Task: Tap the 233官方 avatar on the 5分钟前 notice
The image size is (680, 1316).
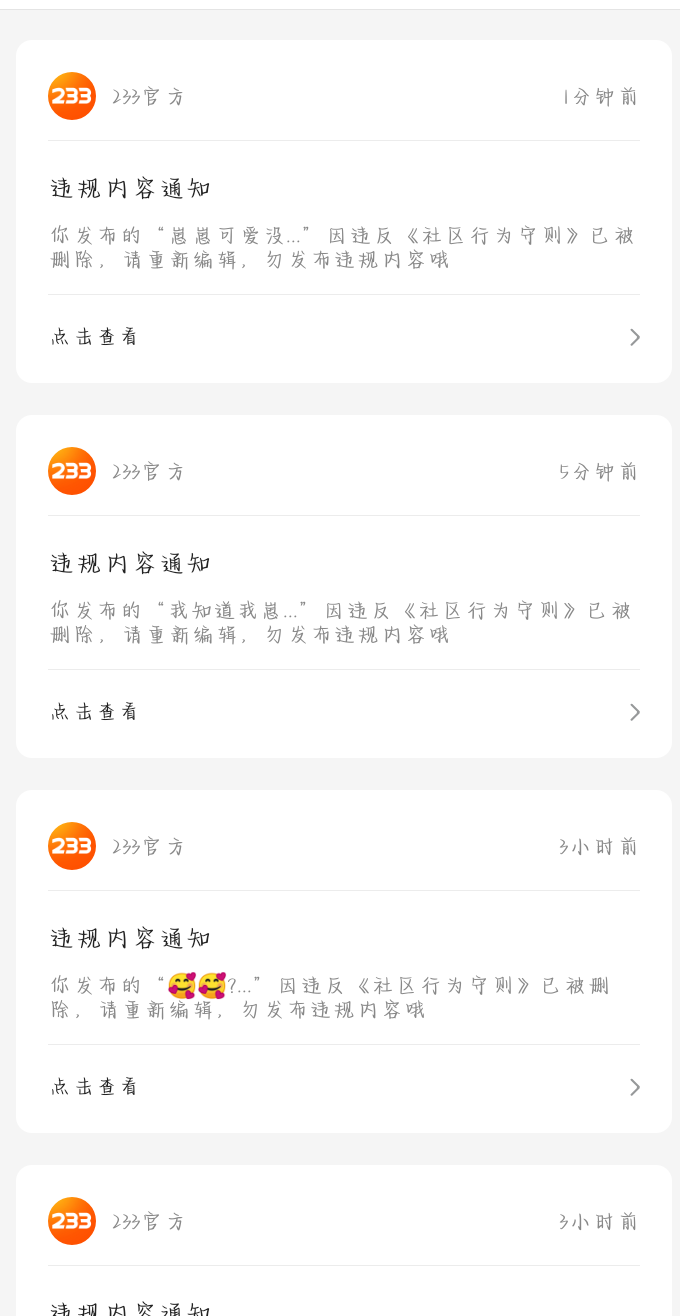Action: pyautogui.click(x=72, y=471)
